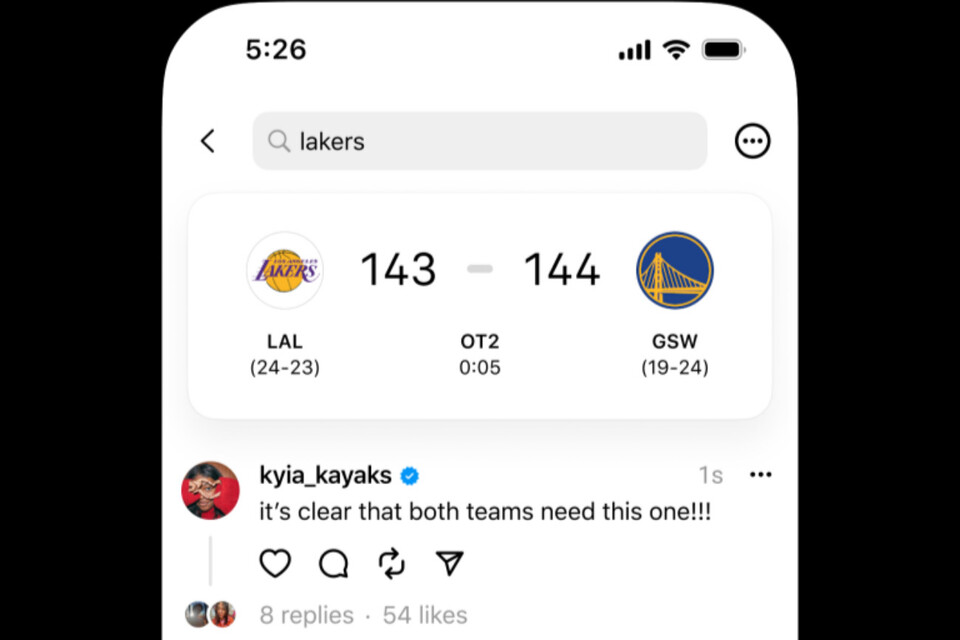The height and width of the screenshot is (640, 960).
Task: Like the post by kyia_kayaks
Action: tap(275, 564)
